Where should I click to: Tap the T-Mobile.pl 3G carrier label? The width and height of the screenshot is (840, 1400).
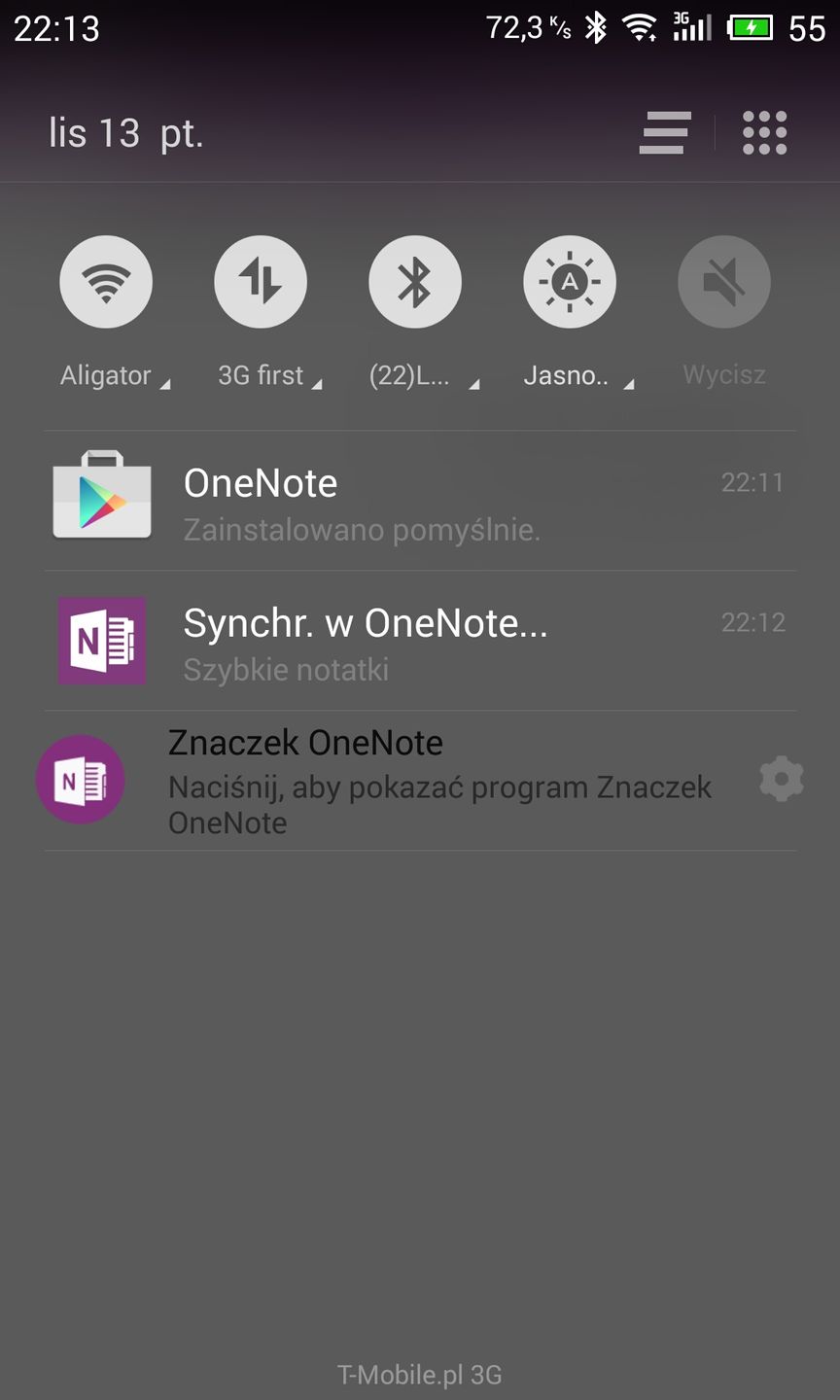tap(420, 1374)
